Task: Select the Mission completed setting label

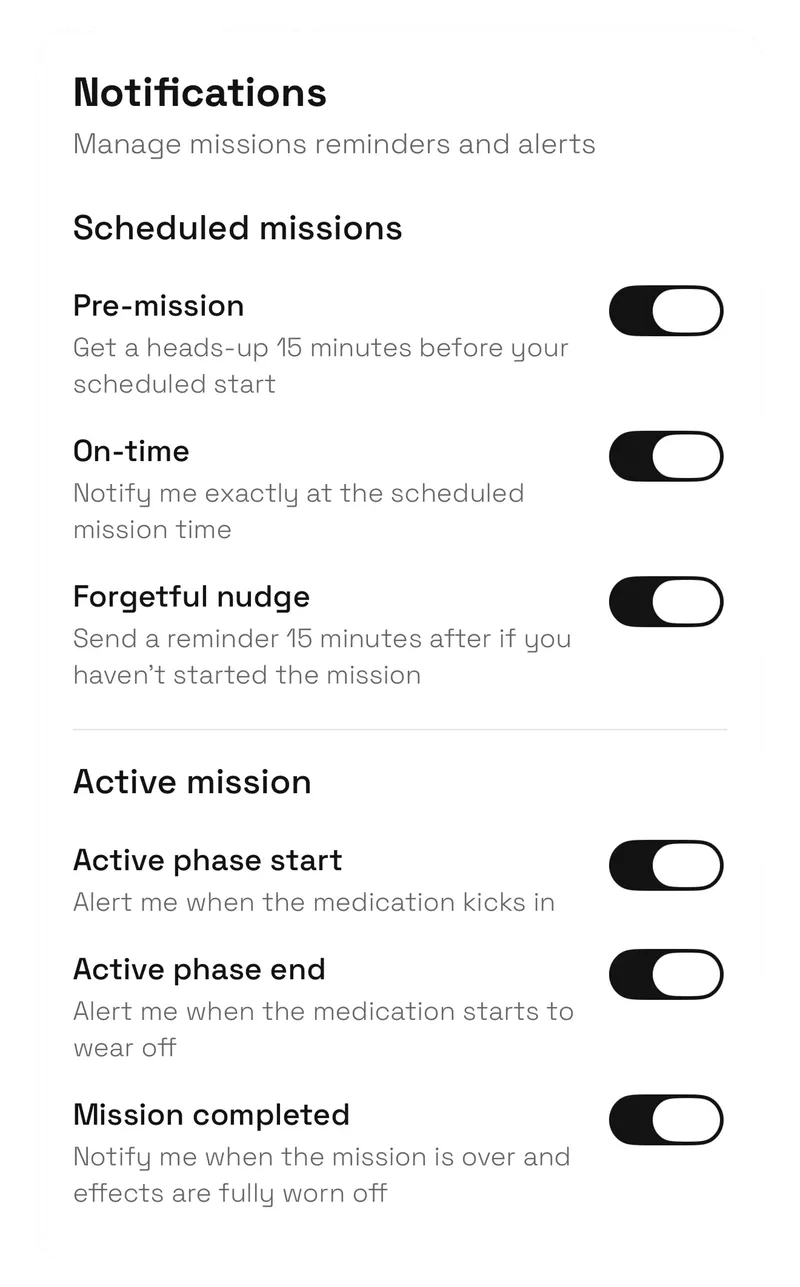Action: (211, 1114)
